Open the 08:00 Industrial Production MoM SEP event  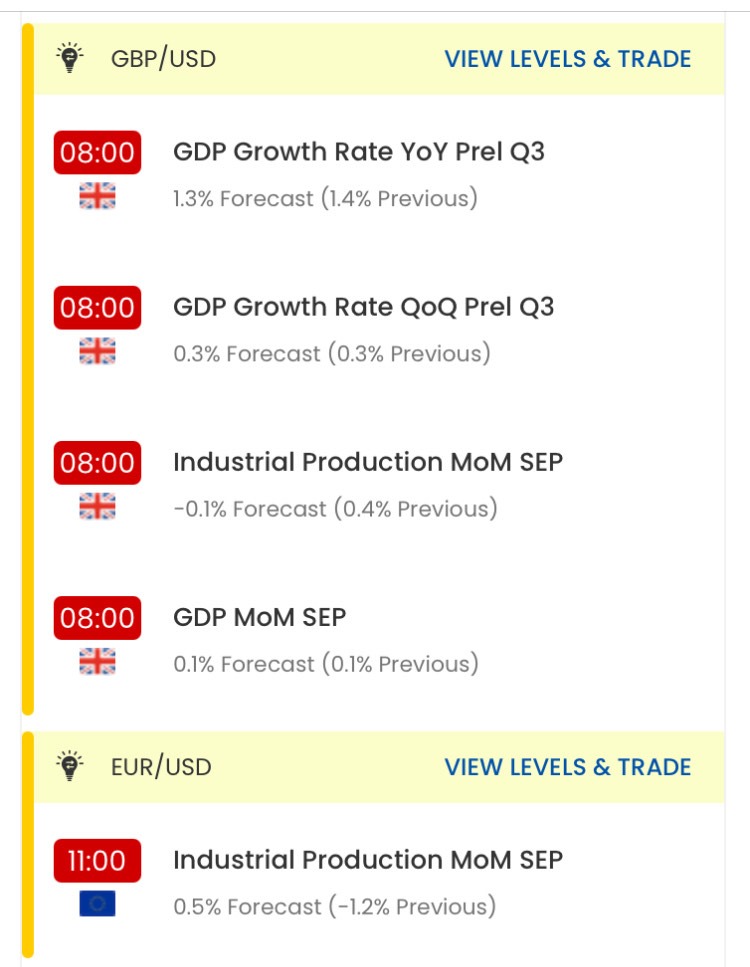coord(367,462)
